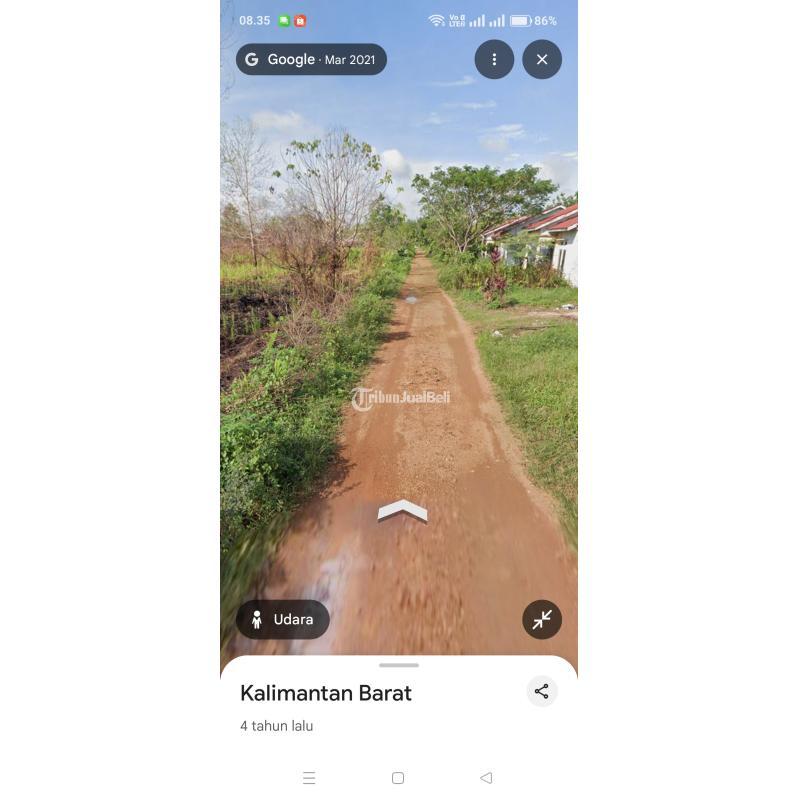The image size is (800, 800).
Task: Open recent apps from navigation bar
Action: [309, 778]
